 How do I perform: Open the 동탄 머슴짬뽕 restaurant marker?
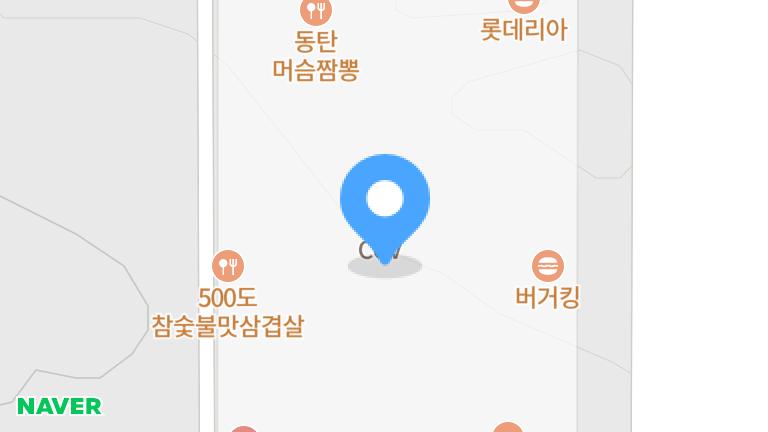click(316, 13)
